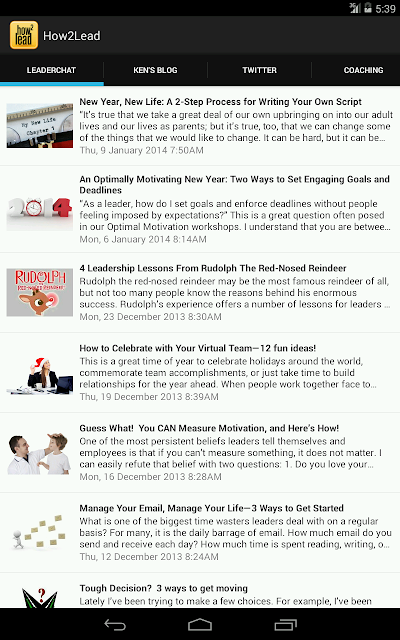The width and height of the screenshot is (400, 640).
Task: View How to Celebrate with Your Virtual Team
Action: click(x=200, y=373)
